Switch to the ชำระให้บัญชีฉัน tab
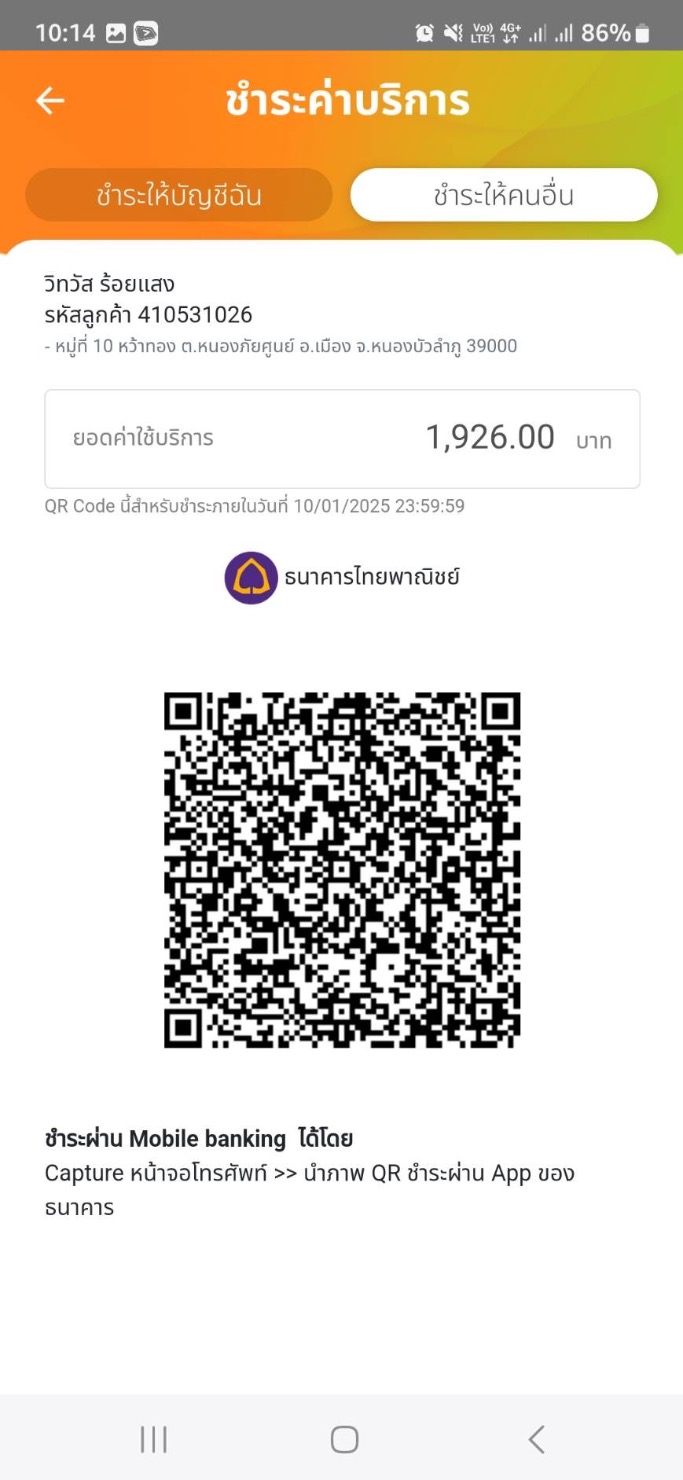This screenshot has width=683, height=1480. [179, 195]
